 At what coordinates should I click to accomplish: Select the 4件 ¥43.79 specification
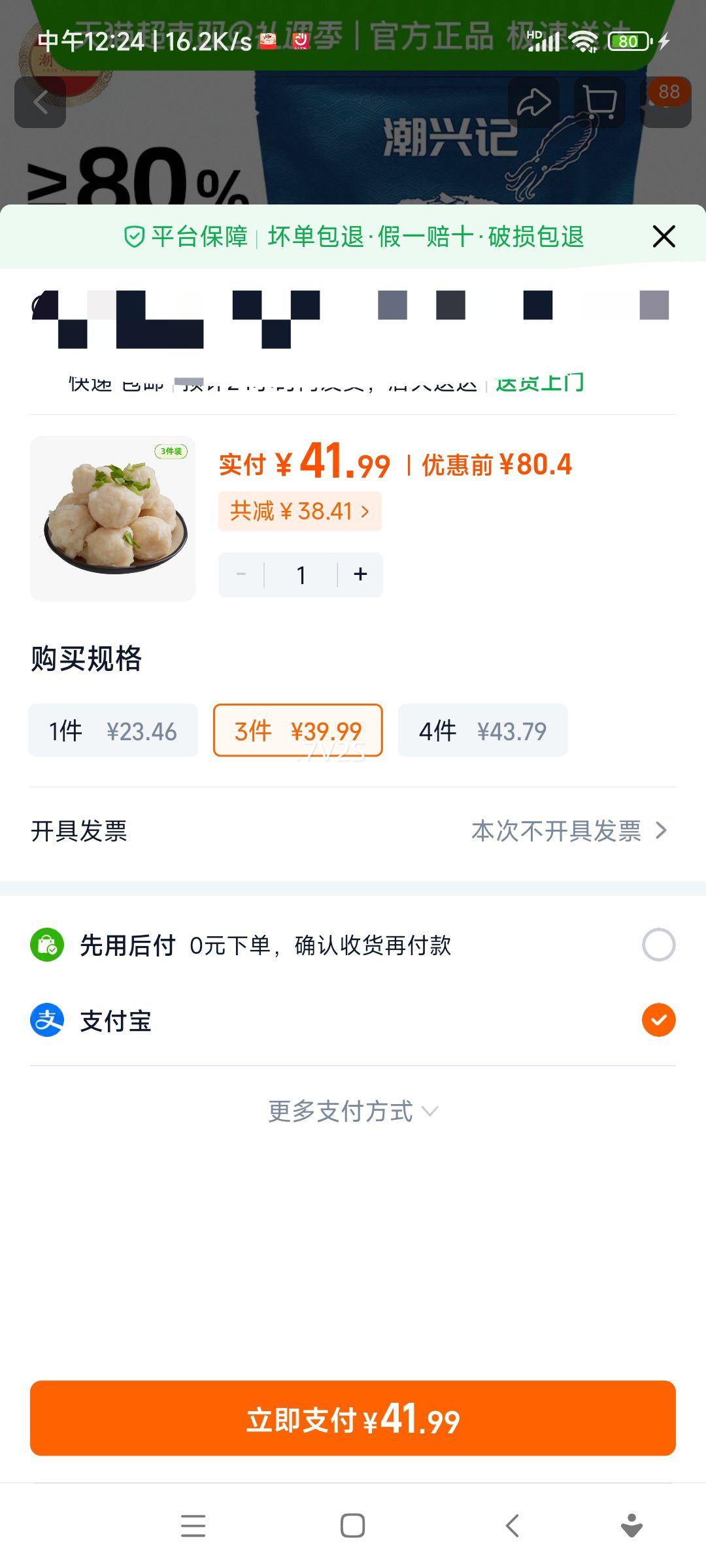[x=482, y=730]
